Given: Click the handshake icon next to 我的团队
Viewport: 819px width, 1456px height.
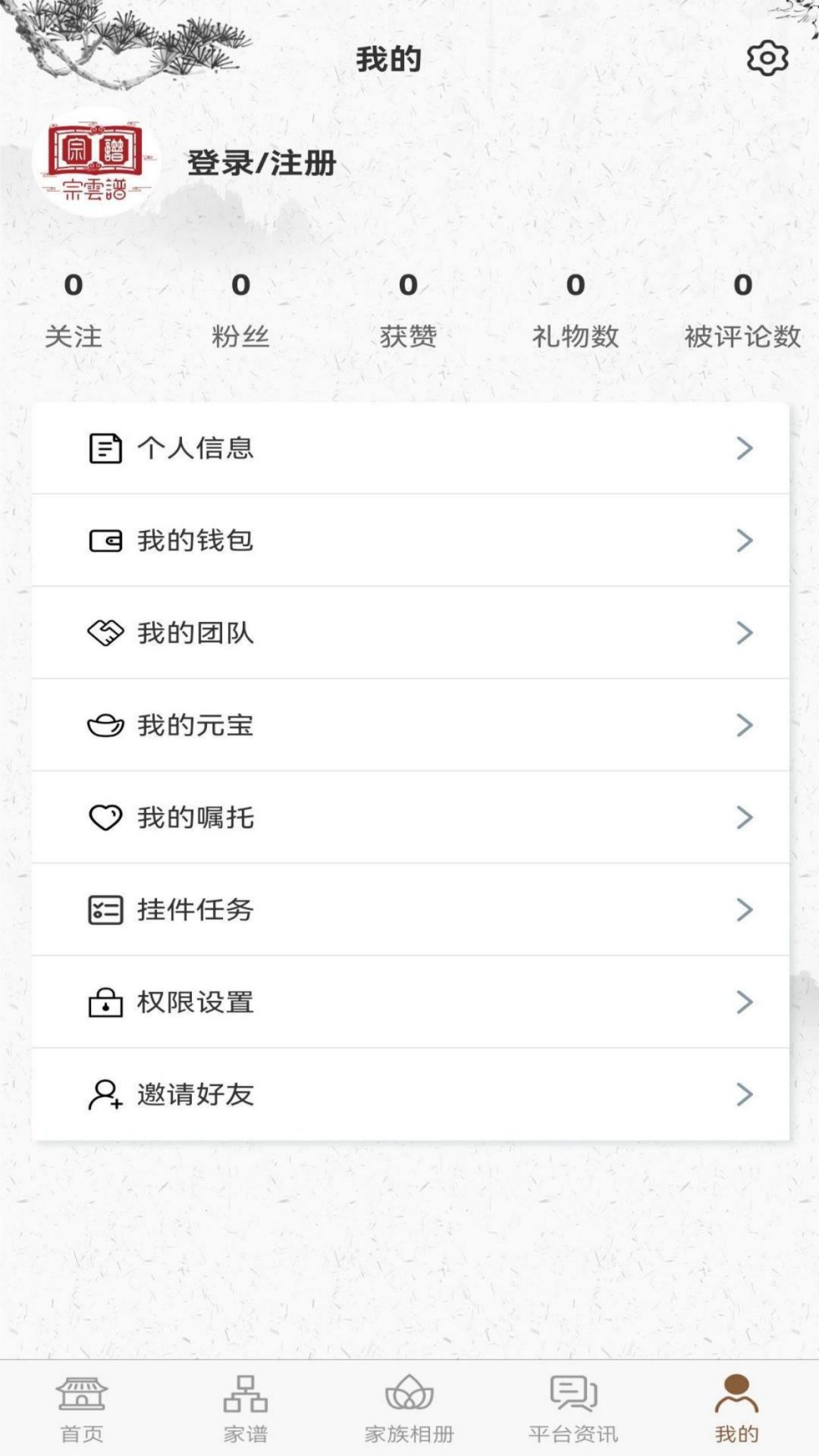Looking at the screenshot, I should pos(106,634).
